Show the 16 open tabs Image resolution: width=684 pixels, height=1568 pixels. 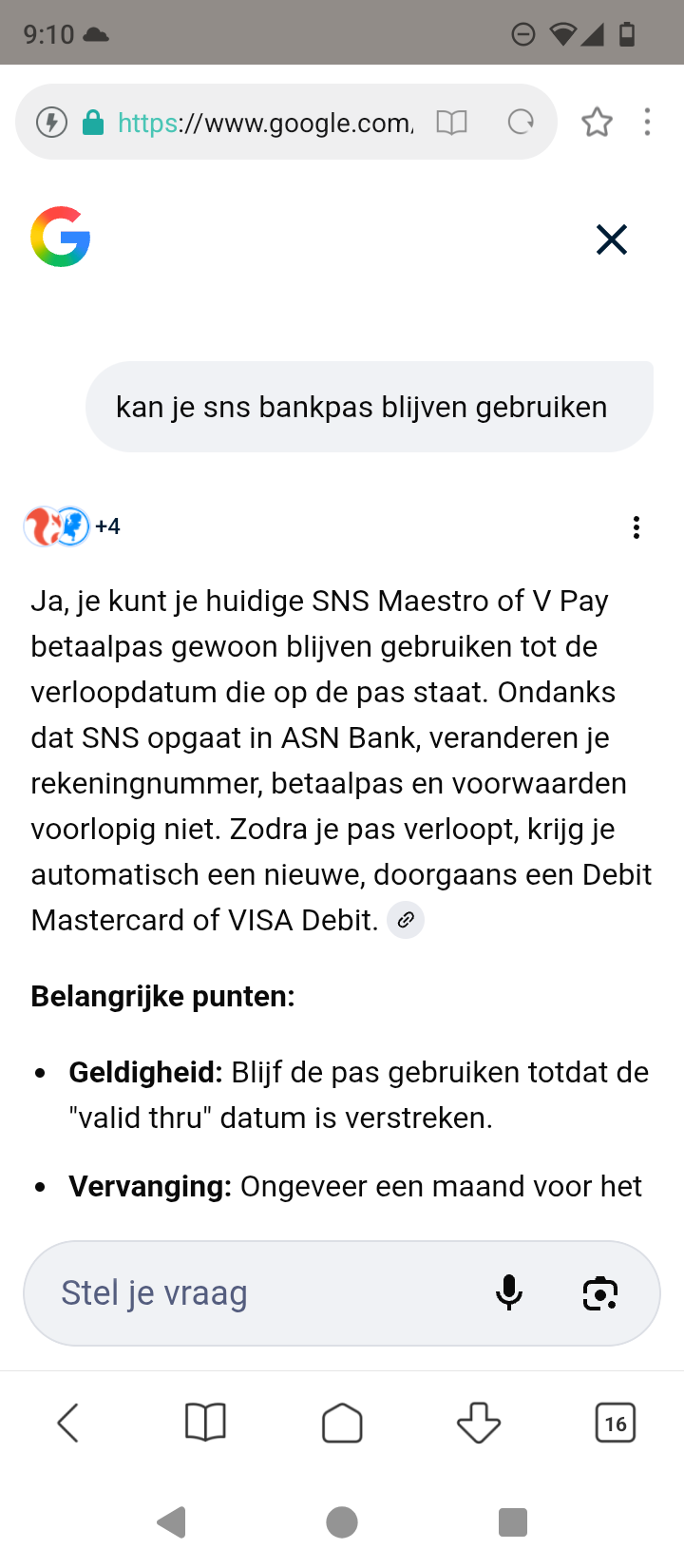coord(616,1423)
